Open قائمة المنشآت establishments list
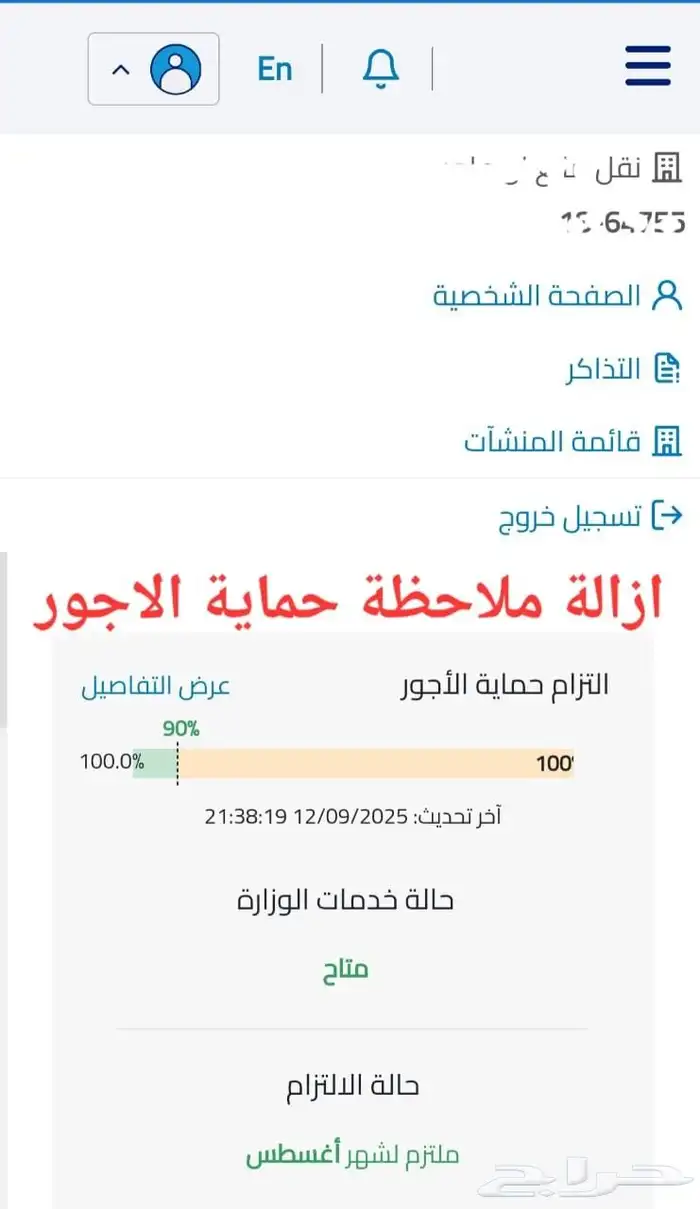This screenshot has width=700, height=1209. pos(573,441)
